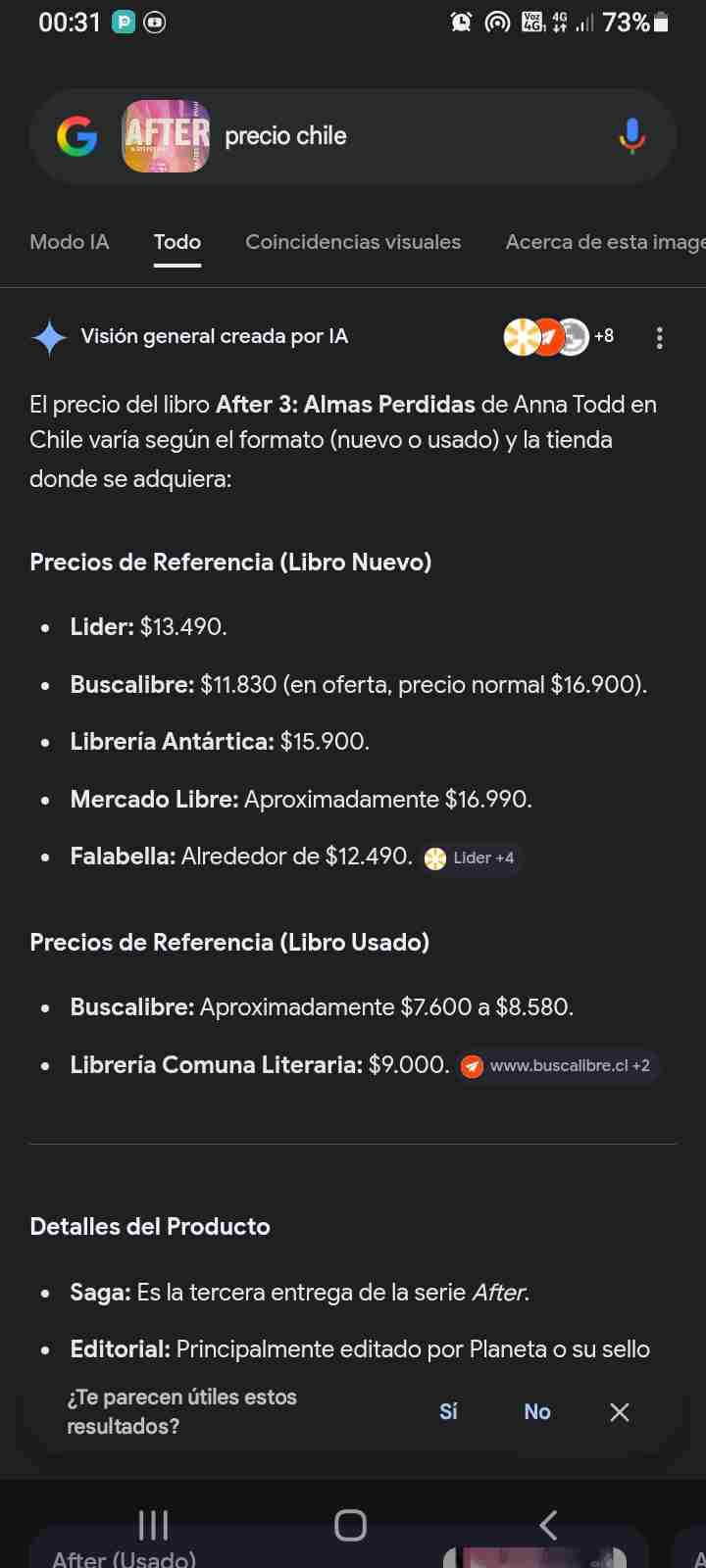Tap Sí to rate results useful
706x1568 pixels.
[x=448, y=1411]
